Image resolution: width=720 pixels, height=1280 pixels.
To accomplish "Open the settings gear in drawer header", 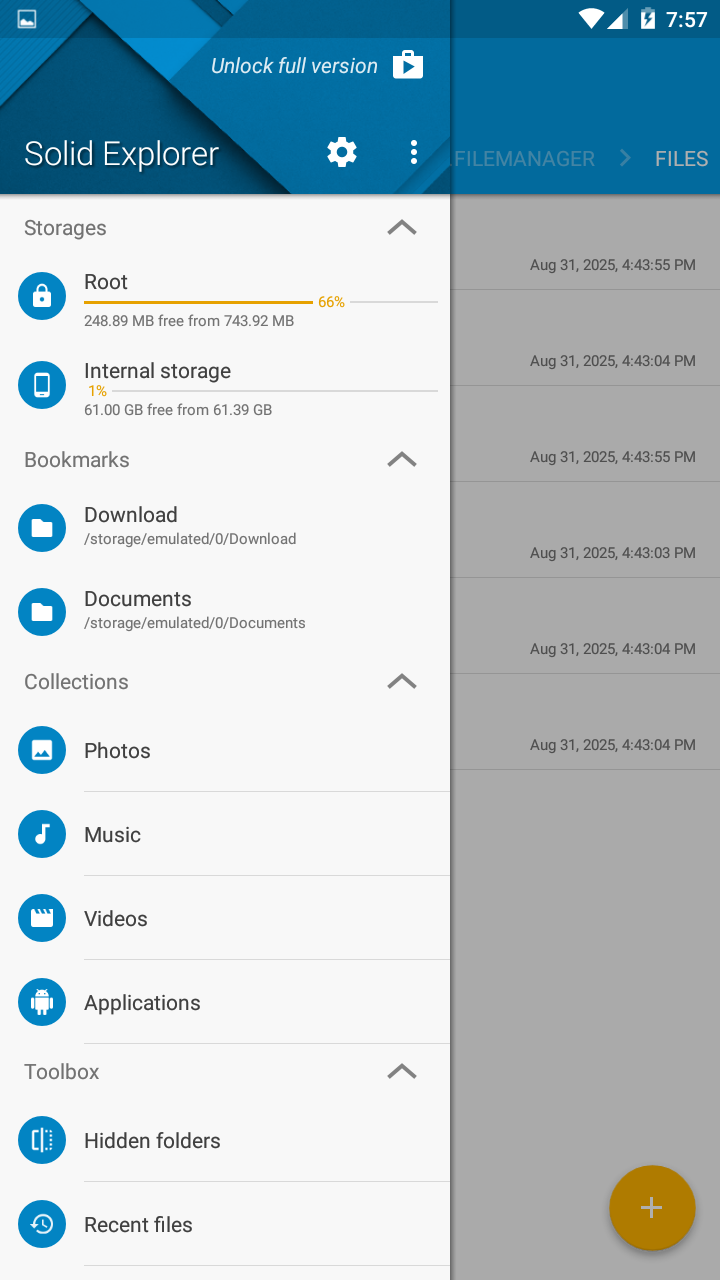I will tap(342, 153).
